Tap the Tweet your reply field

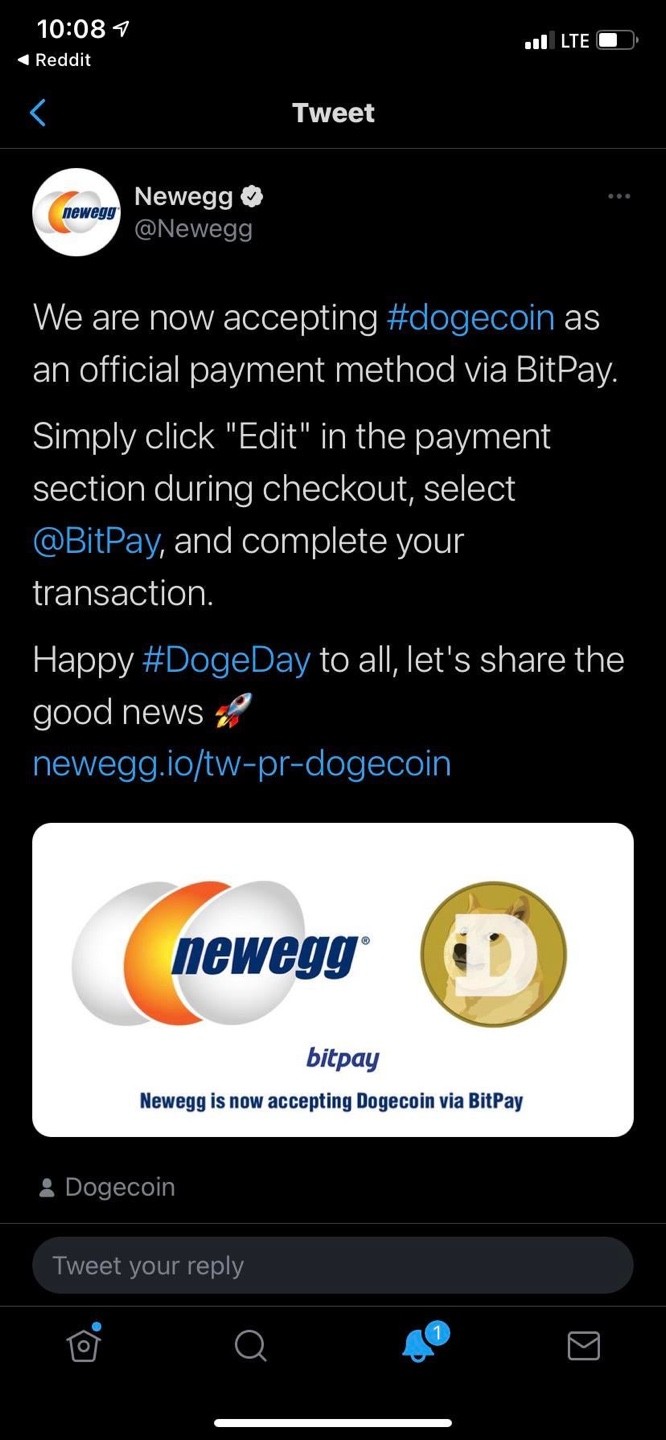[333, 1266]
